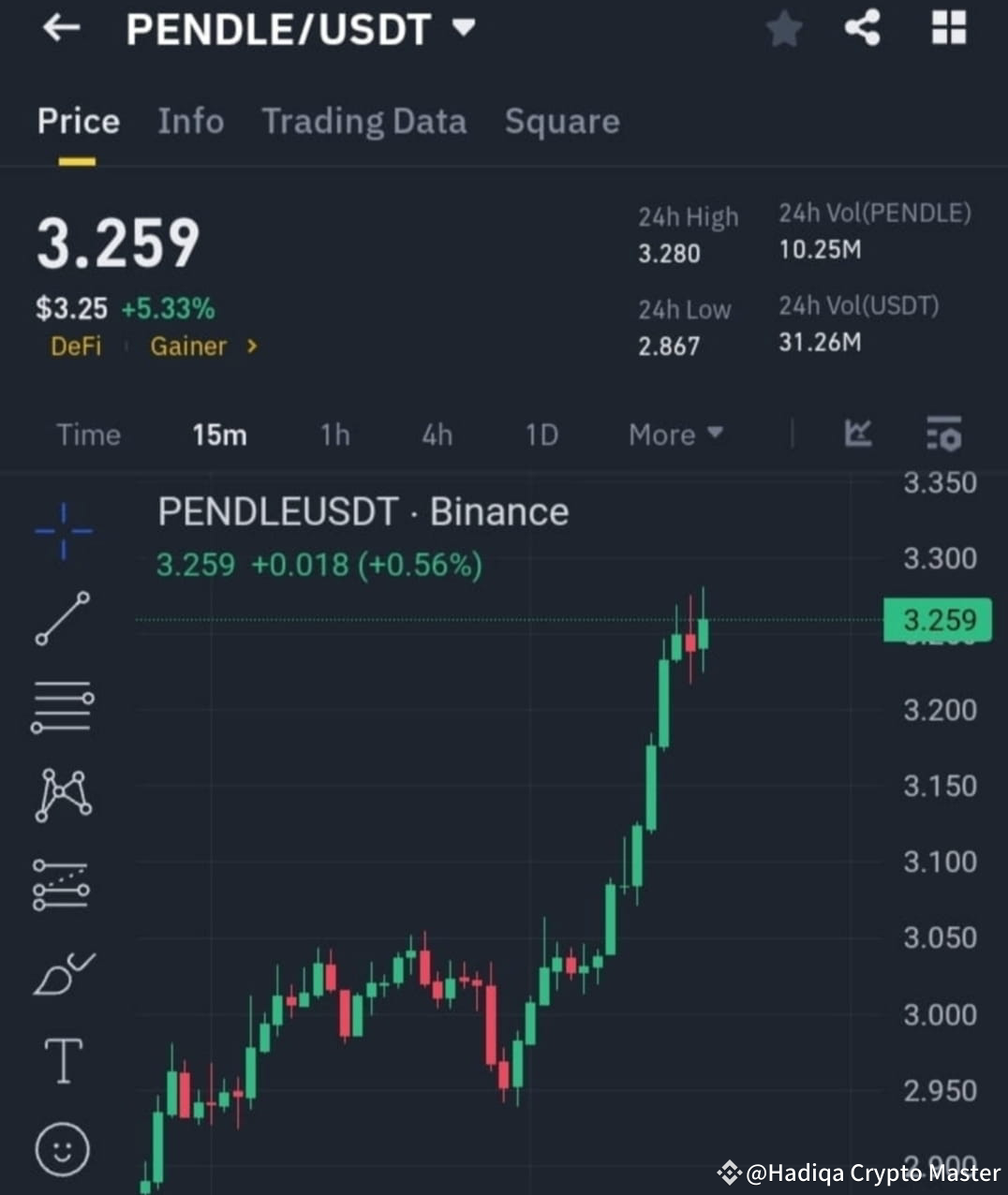Screen dimensions: 1008x1195
Task: Select the crosshair cursor tool
Action: click(63, 531)
